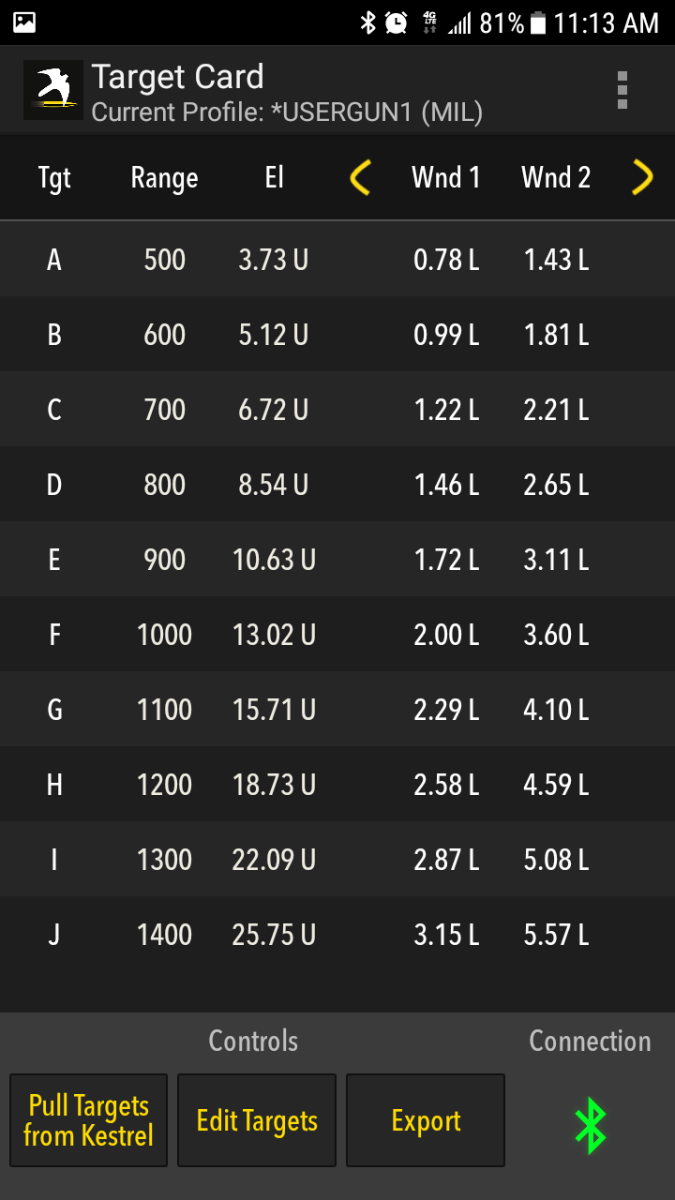The height and width of the screenshot is (1200, 675).
Task: Export the target card
Action: click(x=426, y=1120)
